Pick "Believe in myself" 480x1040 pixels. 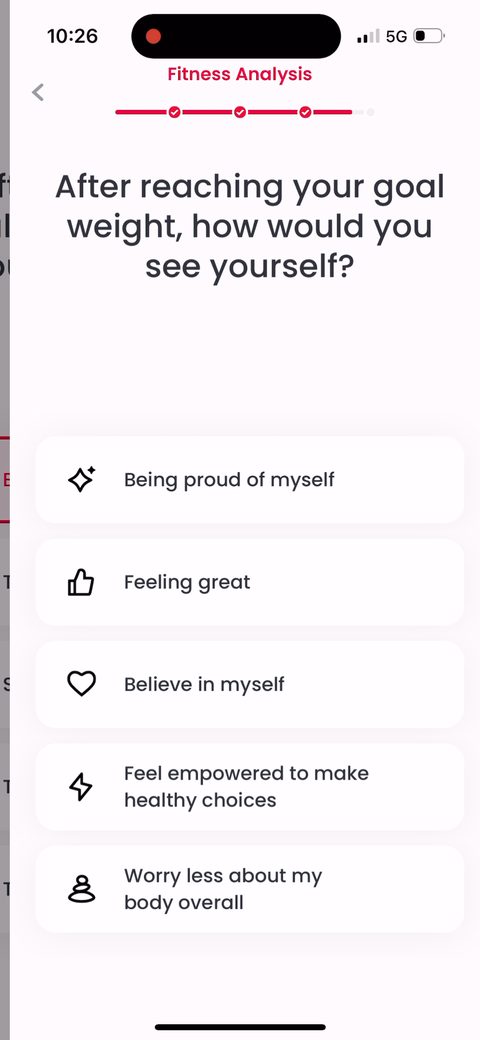pyautogui.click(x=249, y=684)
